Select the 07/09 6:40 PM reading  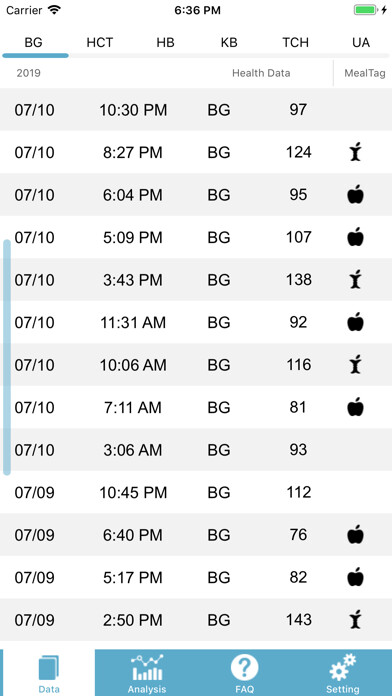[196, 535]
